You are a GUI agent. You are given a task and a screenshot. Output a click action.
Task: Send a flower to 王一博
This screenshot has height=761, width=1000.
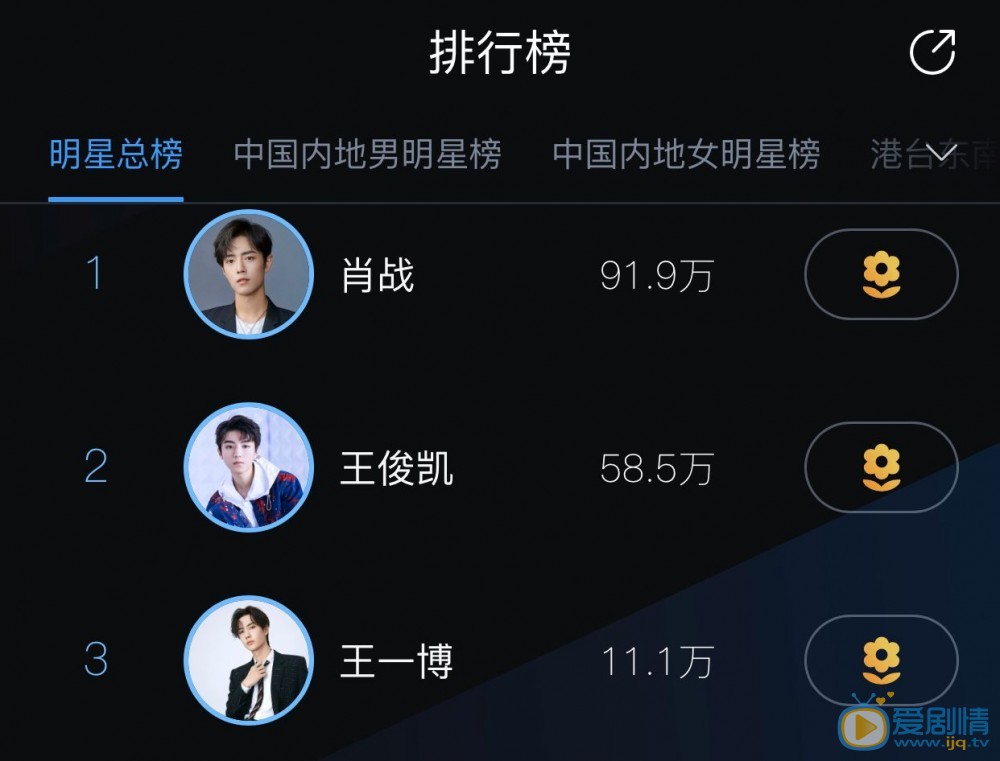point(881,661)
